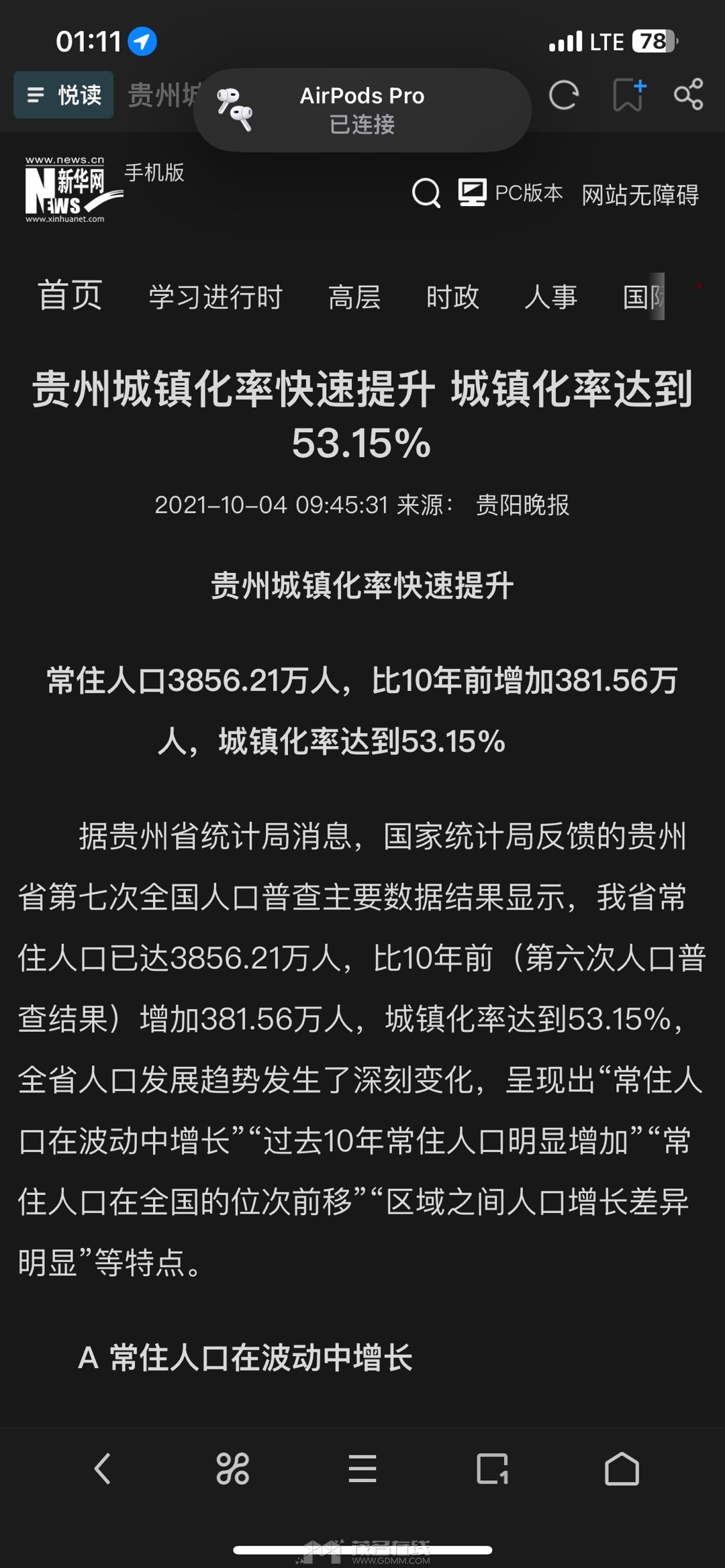Switch to the 时政 section
The width and height of the screenshot is (725, 1568).
(452, 297)
